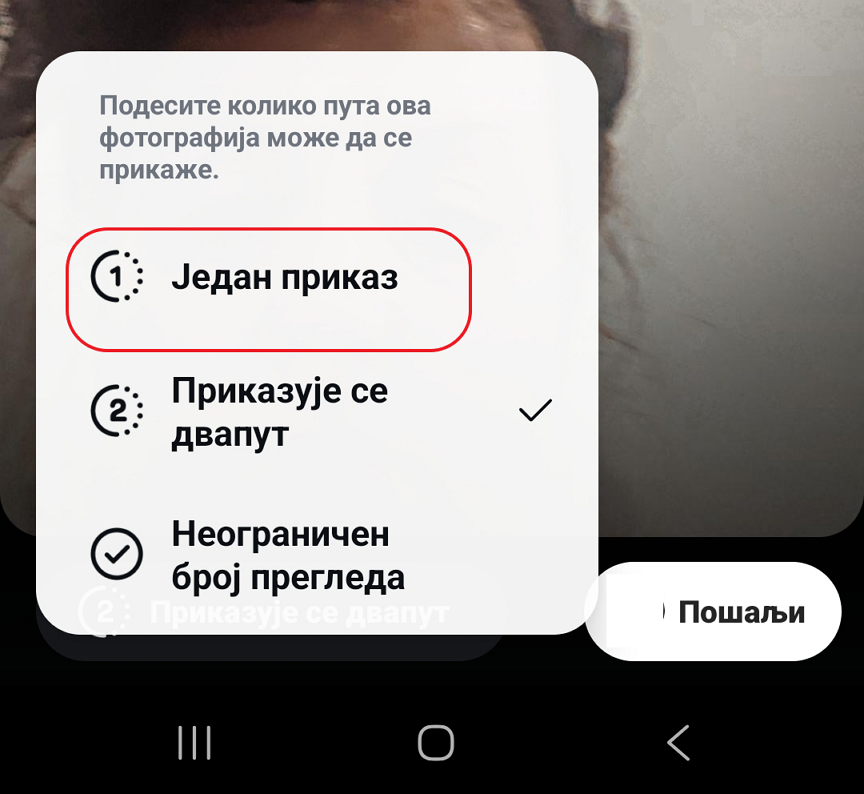
Task: Go back with the navigation arrow
Action: point(678,743)
